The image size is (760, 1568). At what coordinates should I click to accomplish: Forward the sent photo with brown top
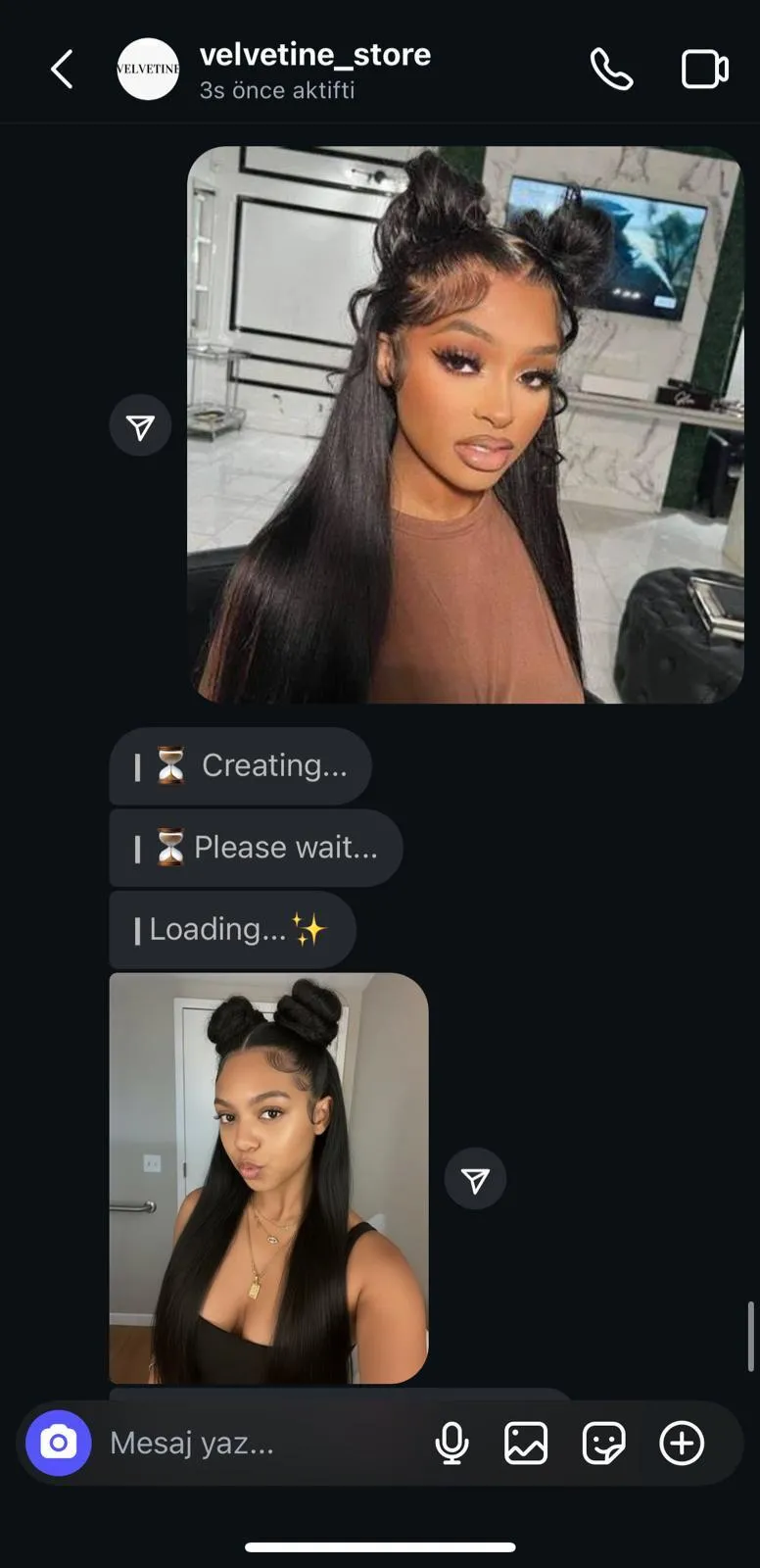pyautogui.click(x=140, y=425)
